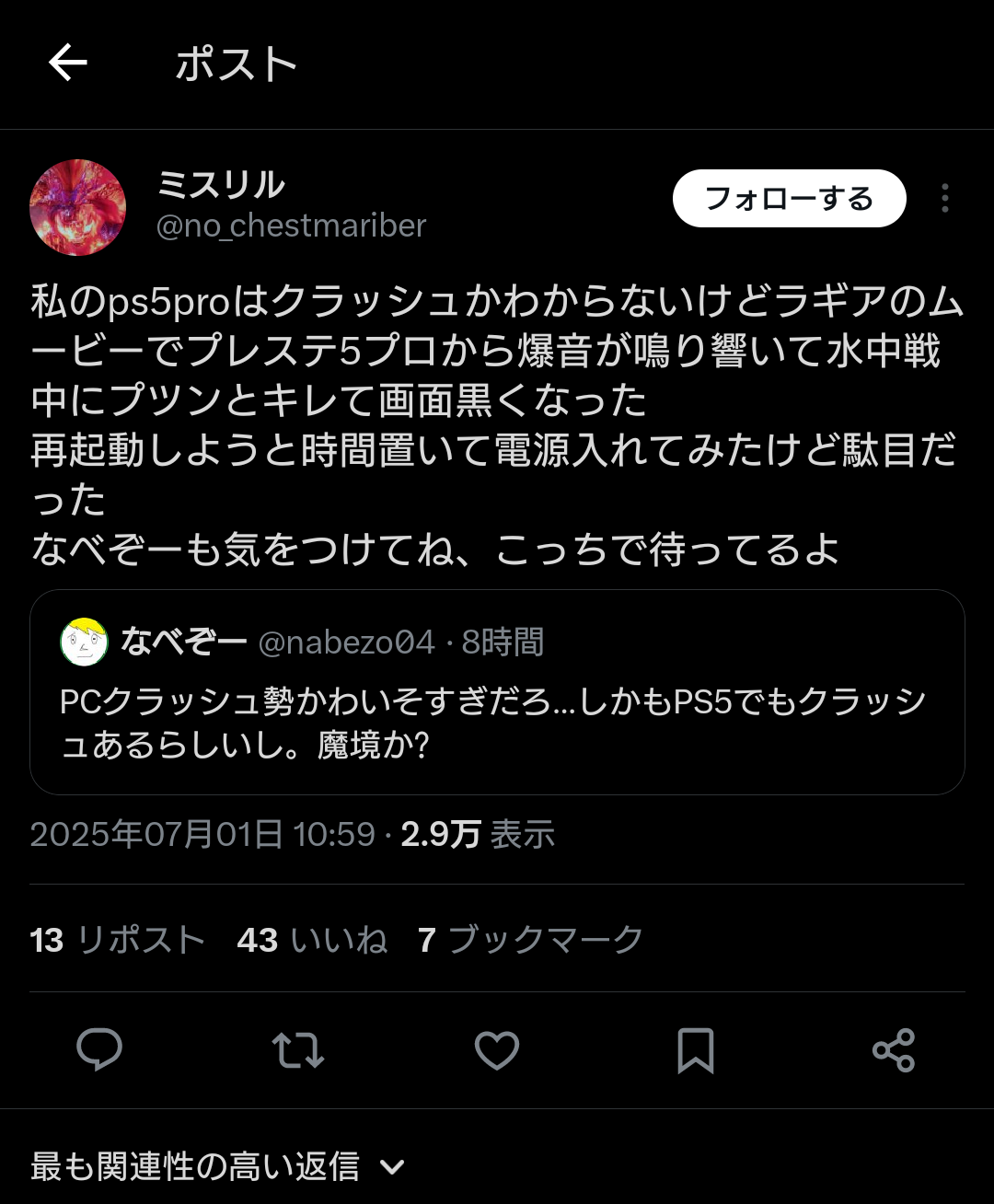The image size is (994, 1204).
Task: Expand the 最も関連性の高い返信 sort dropdown
Action: [217, 1166]
